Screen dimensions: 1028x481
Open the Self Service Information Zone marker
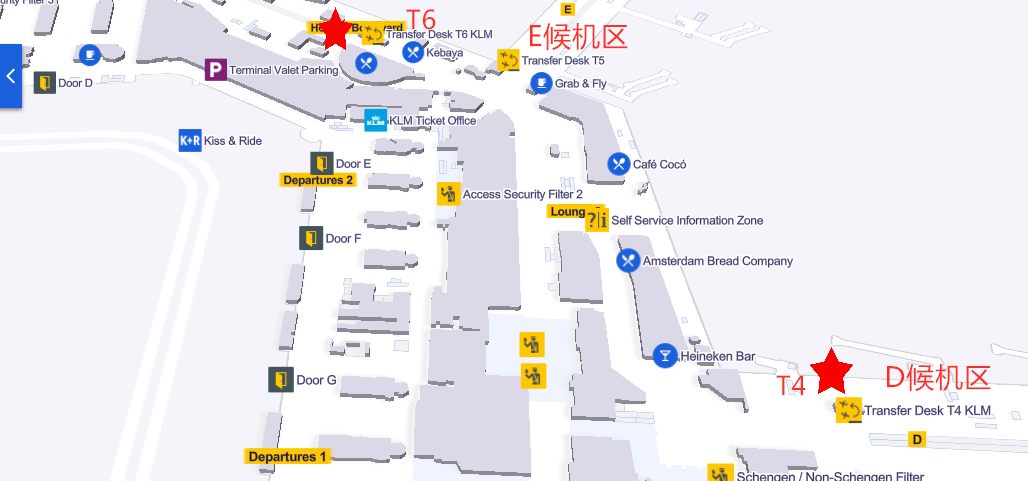coord(597,220)
